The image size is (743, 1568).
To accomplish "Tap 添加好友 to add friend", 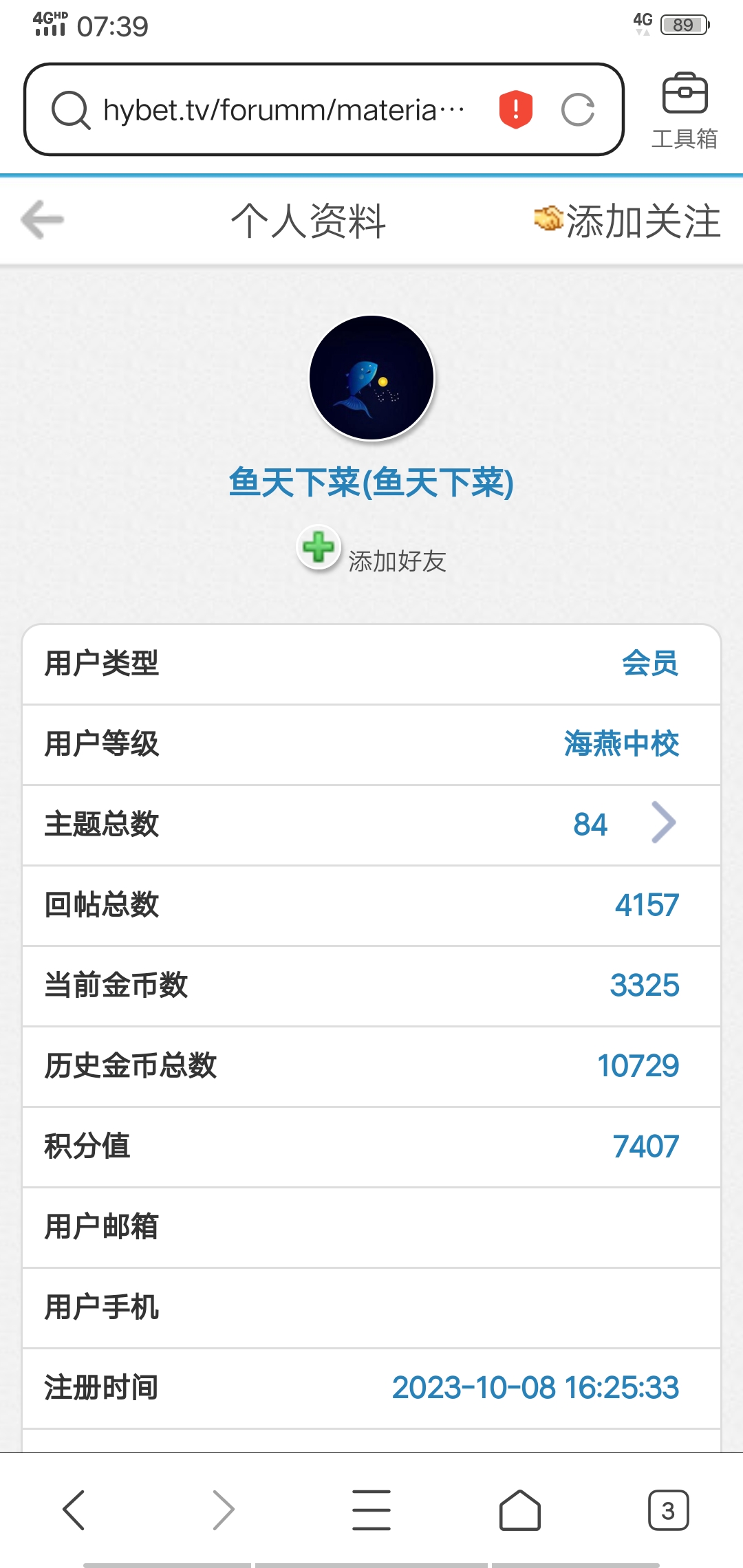I will point(371,550).
